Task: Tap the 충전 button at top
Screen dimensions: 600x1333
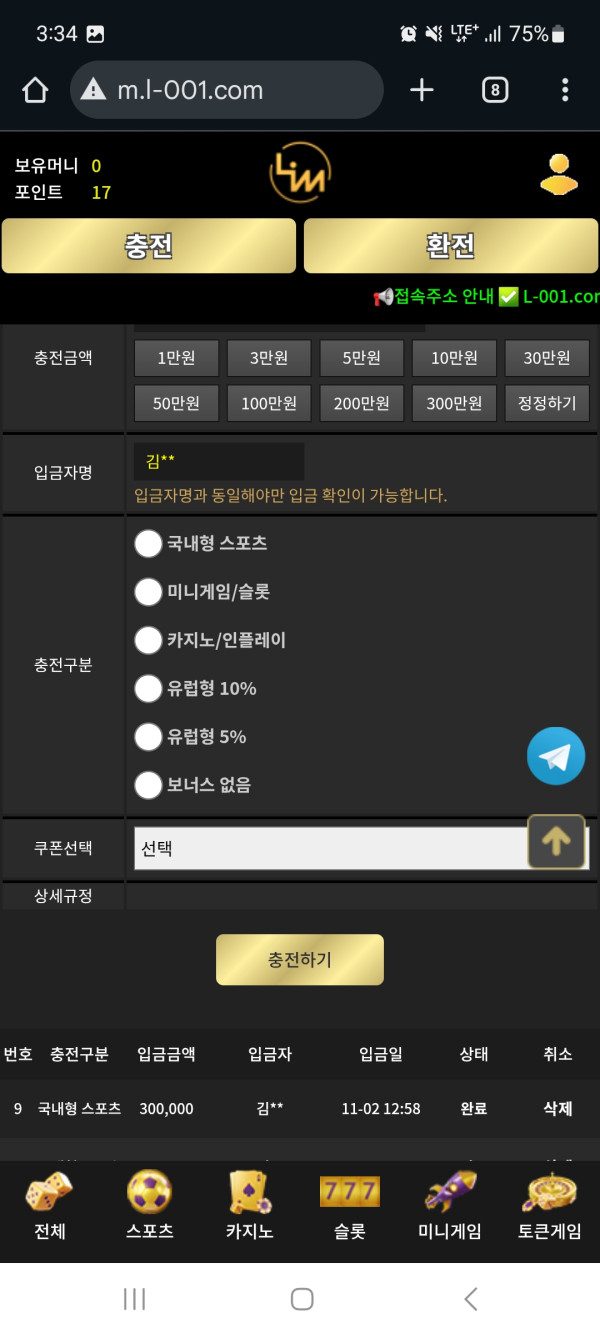Action: coord(149,246)
